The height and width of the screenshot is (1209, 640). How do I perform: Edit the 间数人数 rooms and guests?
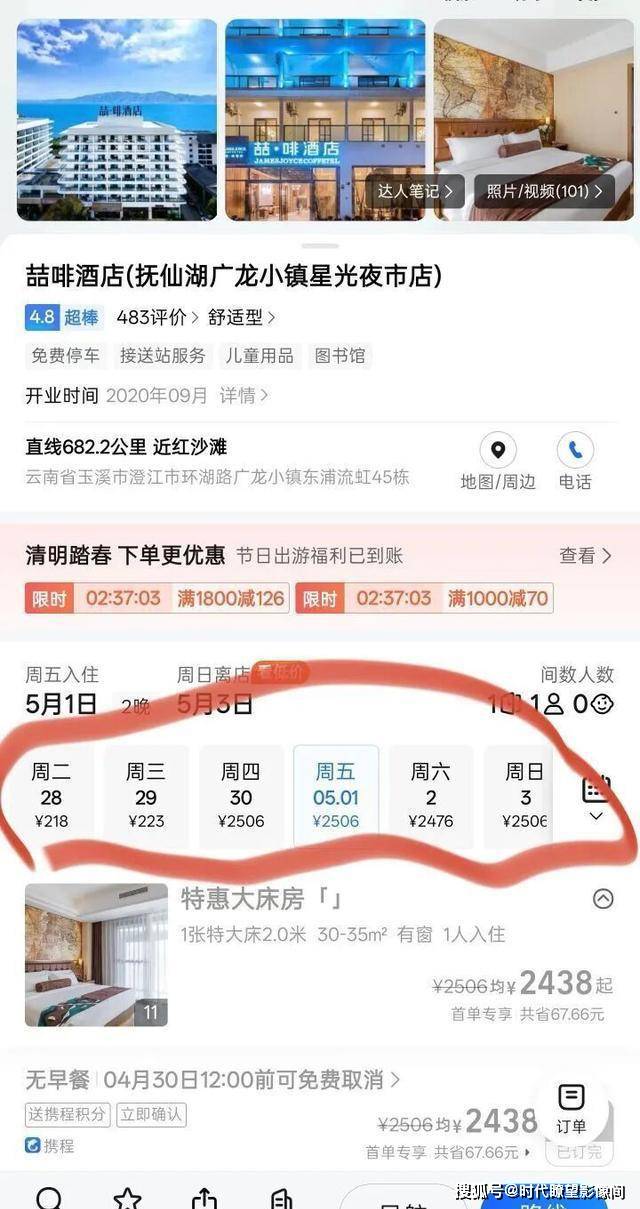pos(550,703)
